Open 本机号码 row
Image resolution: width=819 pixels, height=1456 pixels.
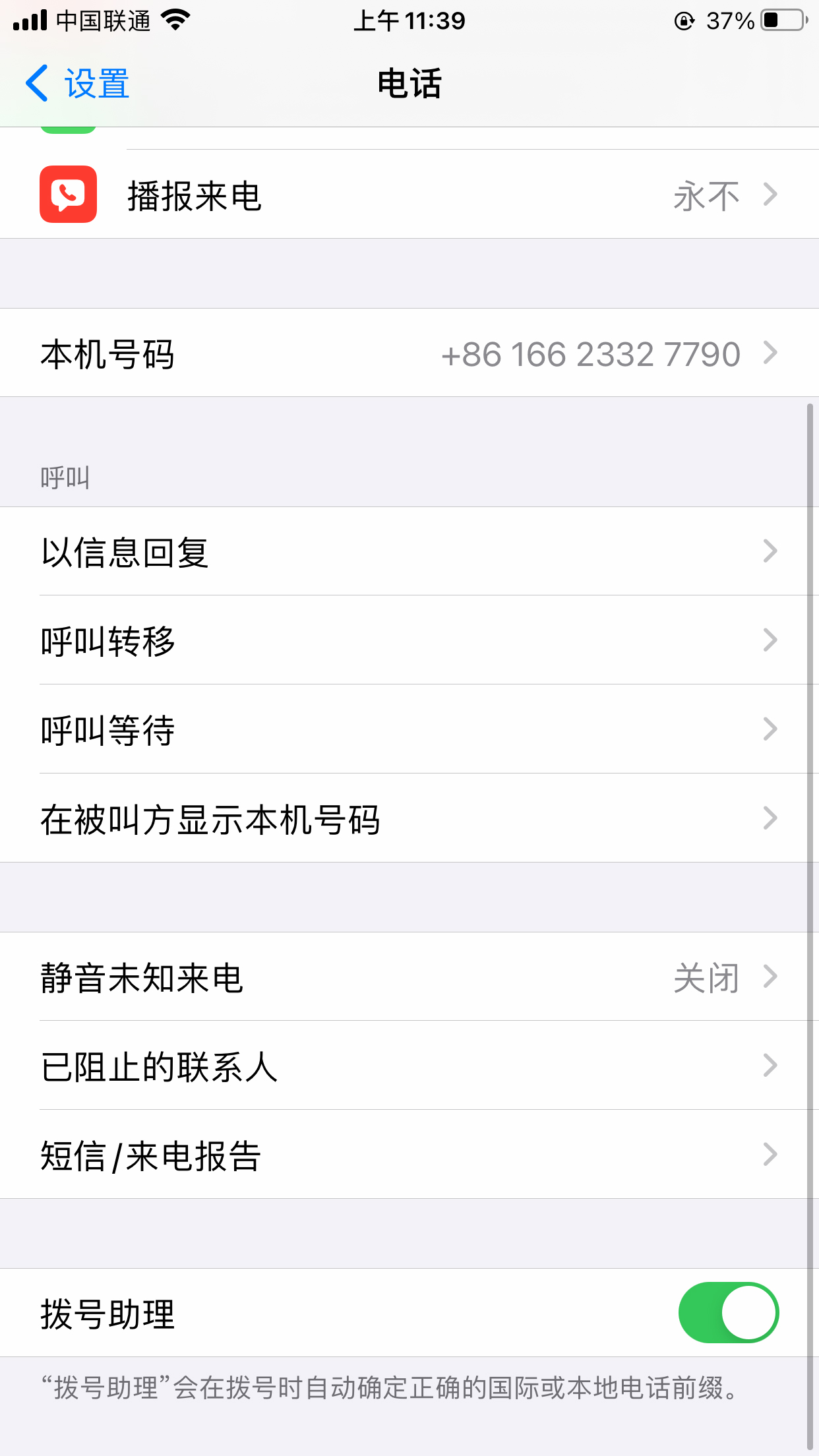pyautogui.click(x=409, y=353)
